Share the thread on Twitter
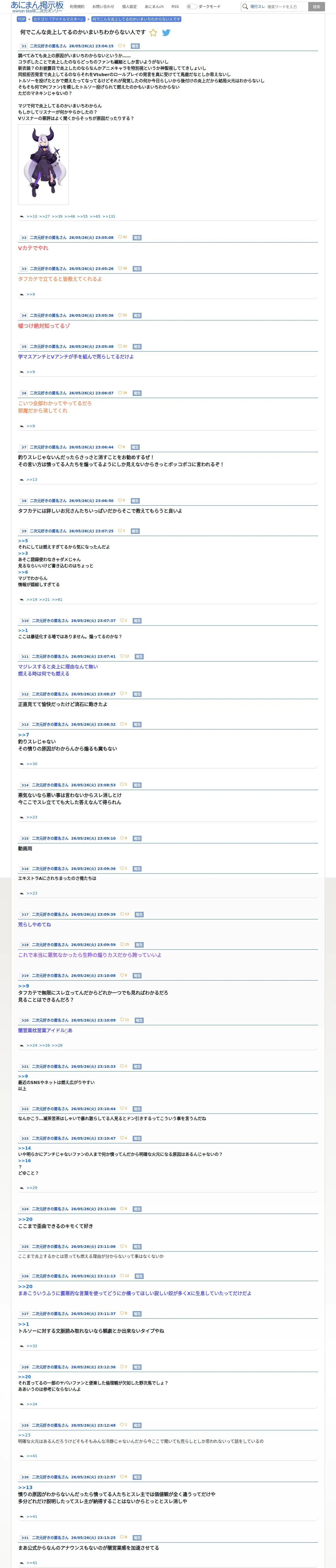 (166, 33)
